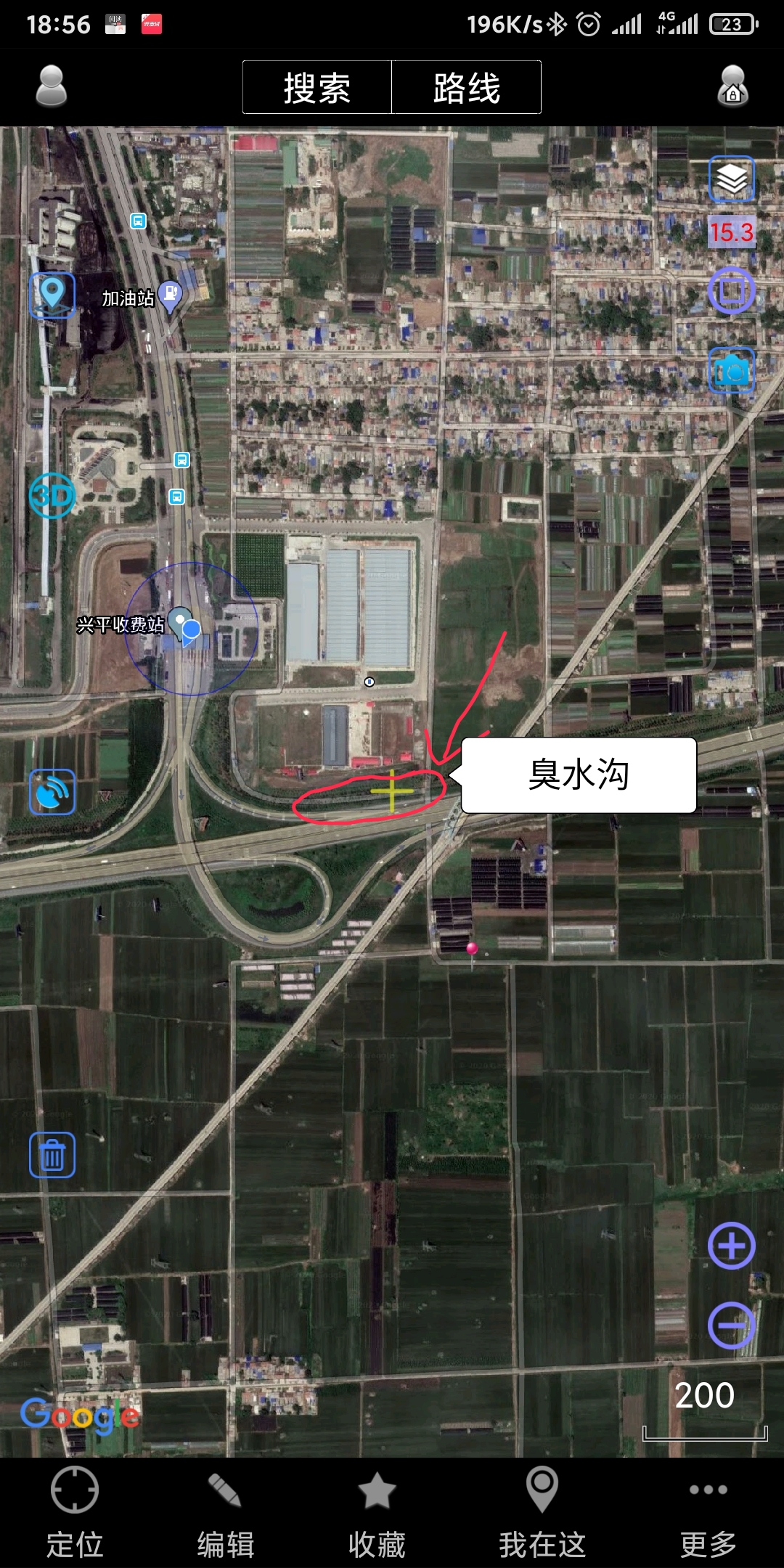Tap the 臭水沟 marker label
784x1568 pixels.
point(579,775)
